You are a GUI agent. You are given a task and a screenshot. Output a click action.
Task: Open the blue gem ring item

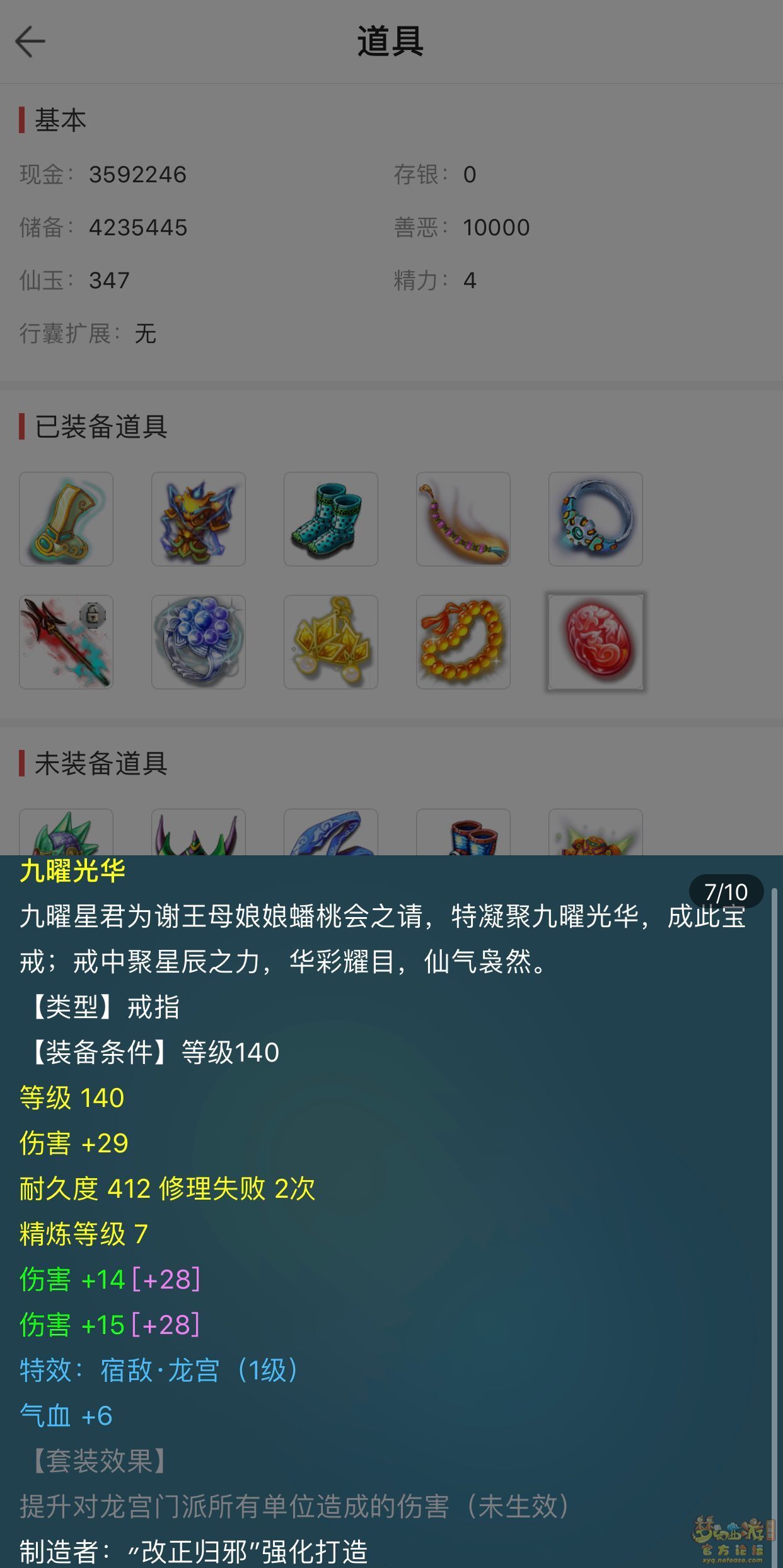pyautogui.click(x=199, y=642)
